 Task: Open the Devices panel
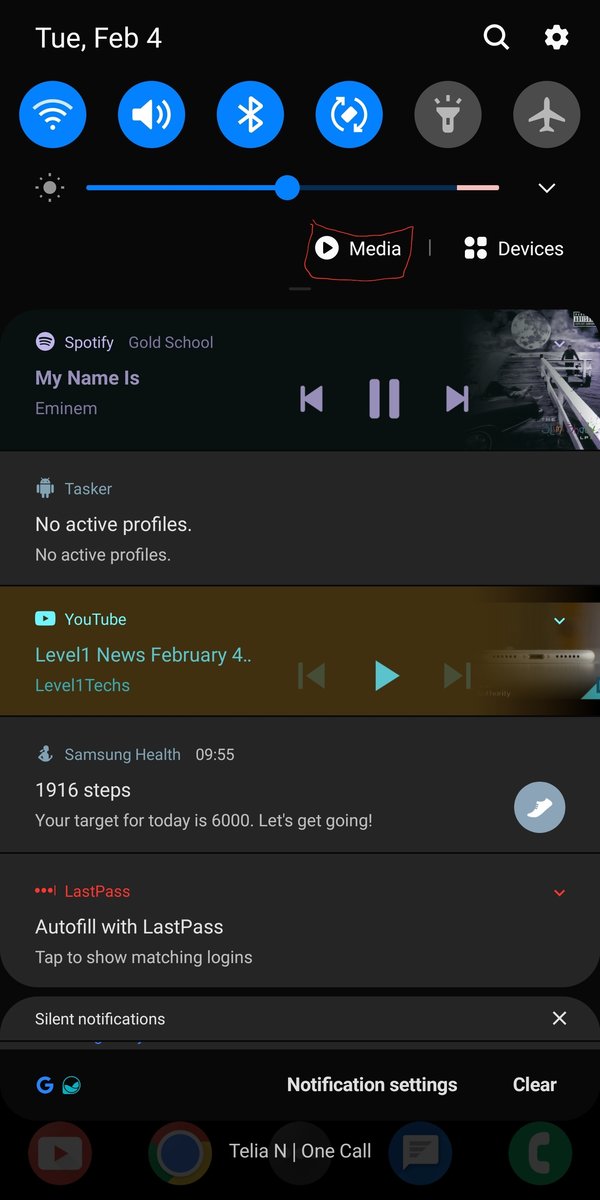tap(514, 248)
